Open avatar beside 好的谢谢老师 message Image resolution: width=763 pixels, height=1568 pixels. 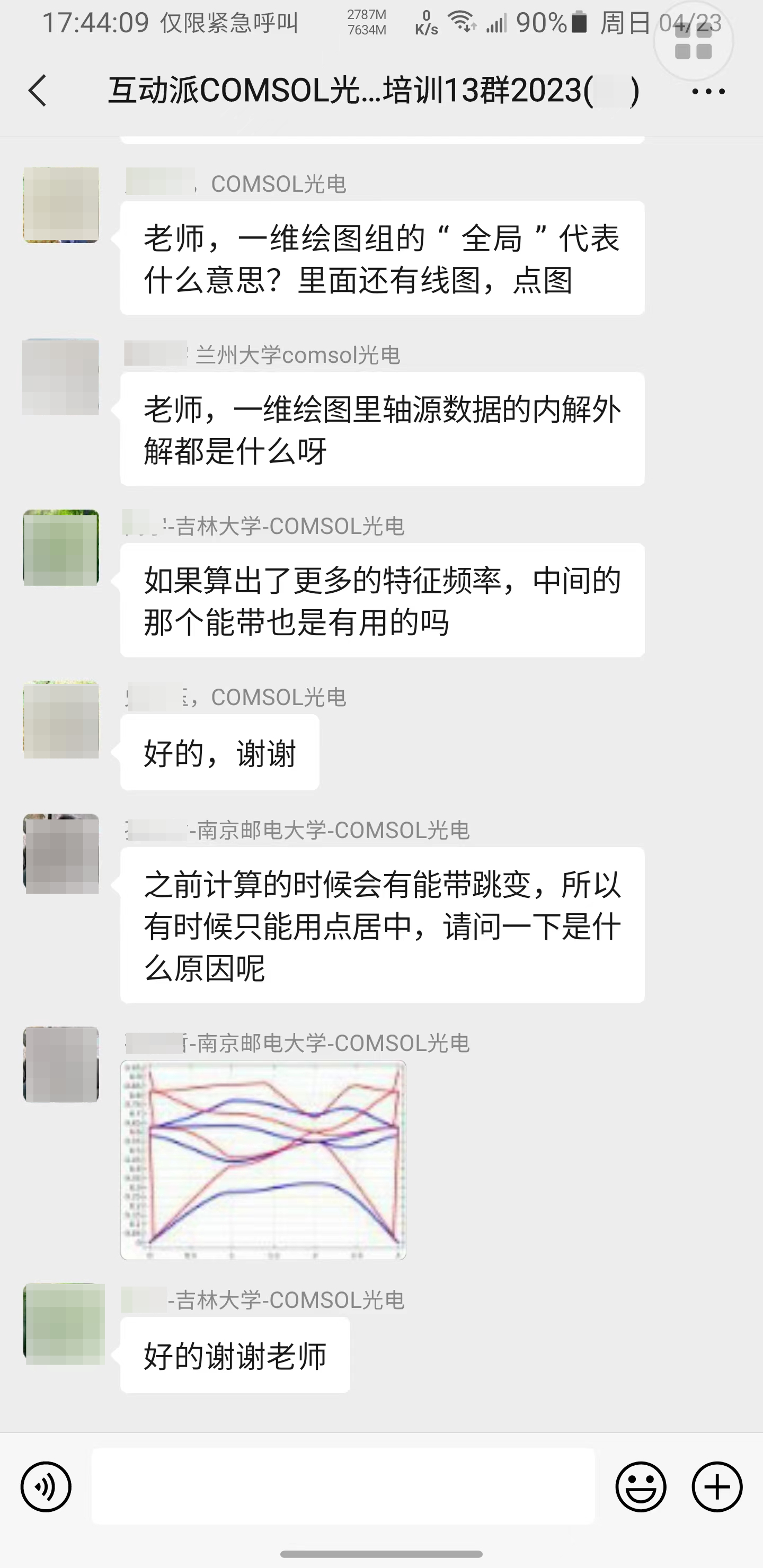click(x=64, y=1324)
